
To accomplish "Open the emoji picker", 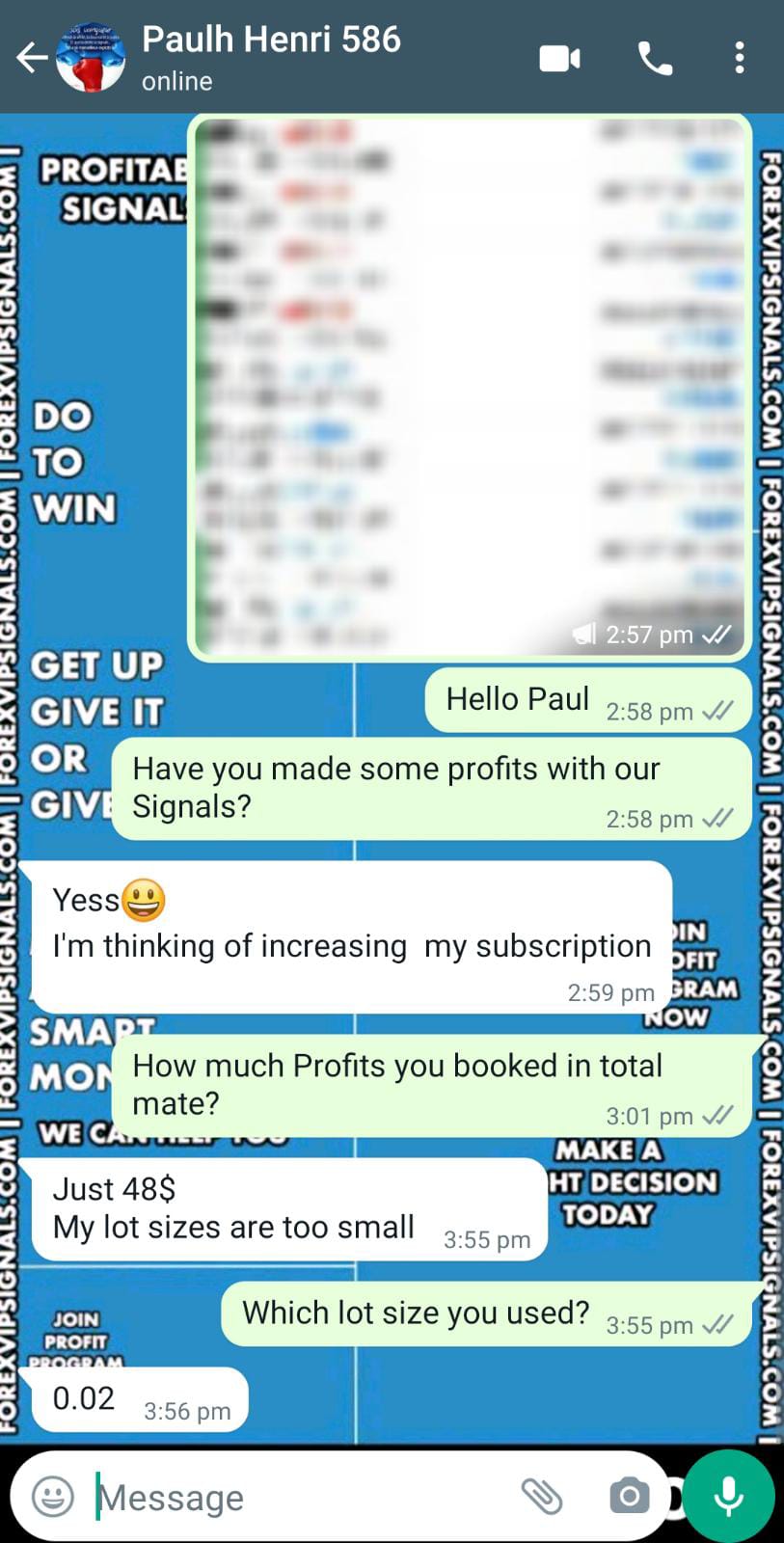I will (53, 1497).
